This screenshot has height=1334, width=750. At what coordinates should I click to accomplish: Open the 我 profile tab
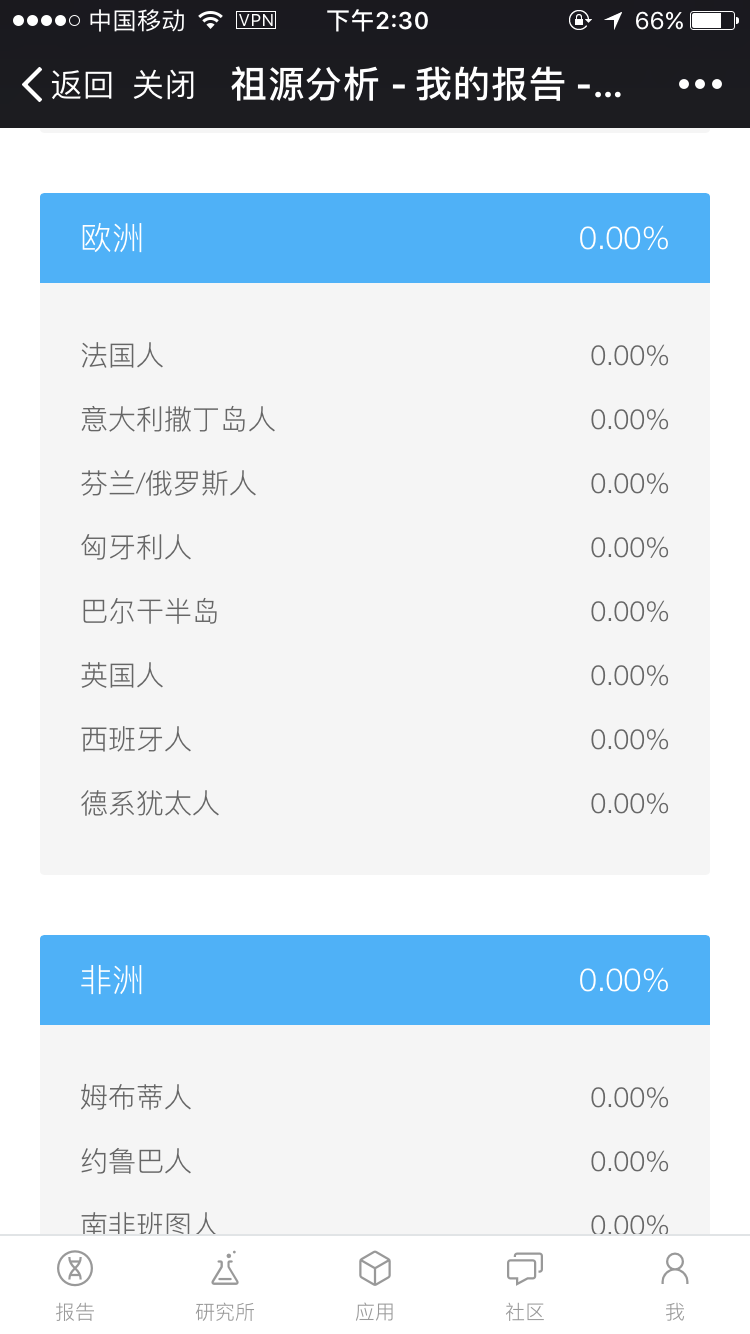point(675,1285)
